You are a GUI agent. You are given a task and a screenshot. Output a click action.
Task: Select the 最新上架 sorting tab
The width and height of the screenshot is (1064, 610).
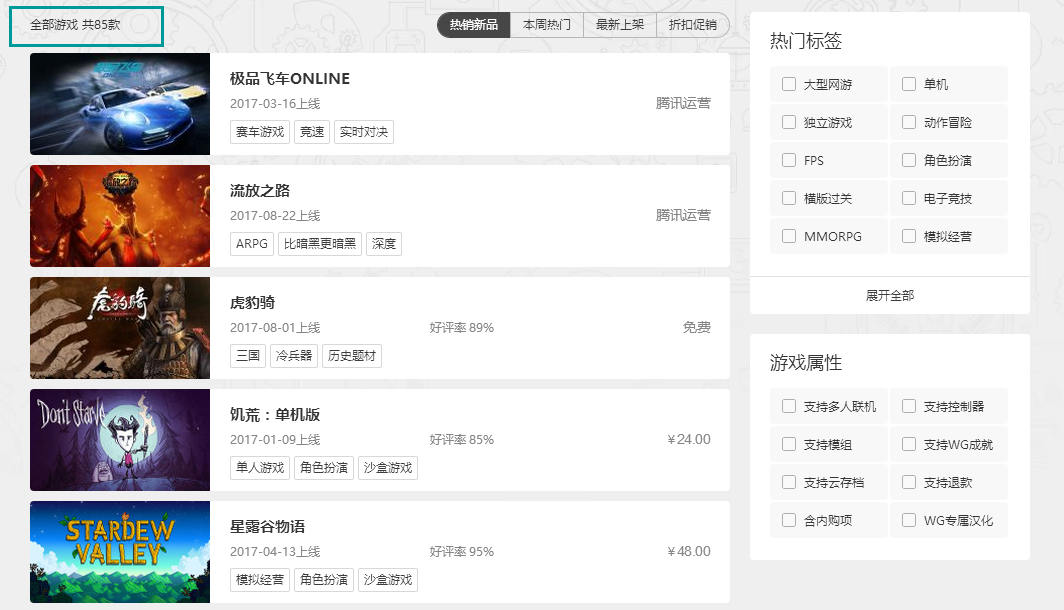[620, 25]
